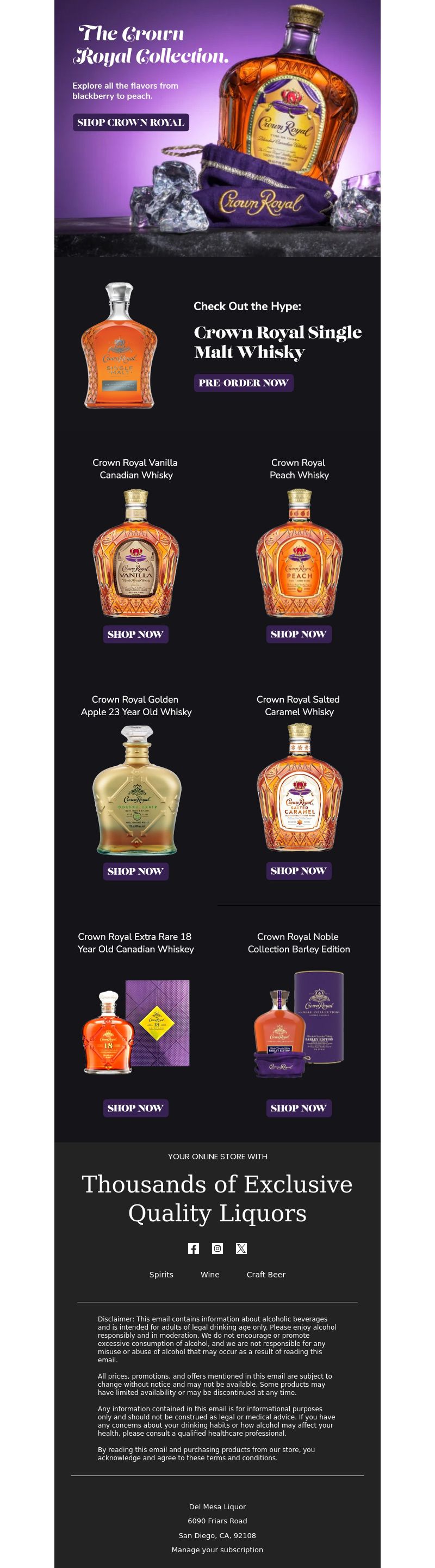The height and width of the screenshot is (1568, 435).
Task: Shop now for Golden Apple 23 Year Old
Action: tap(135, 871)
